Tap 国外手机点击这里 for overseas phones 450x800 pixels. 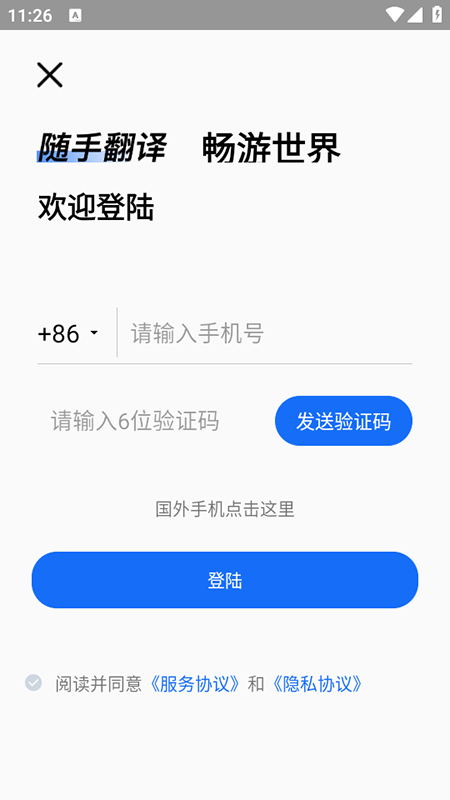click(x=225, y=509)
